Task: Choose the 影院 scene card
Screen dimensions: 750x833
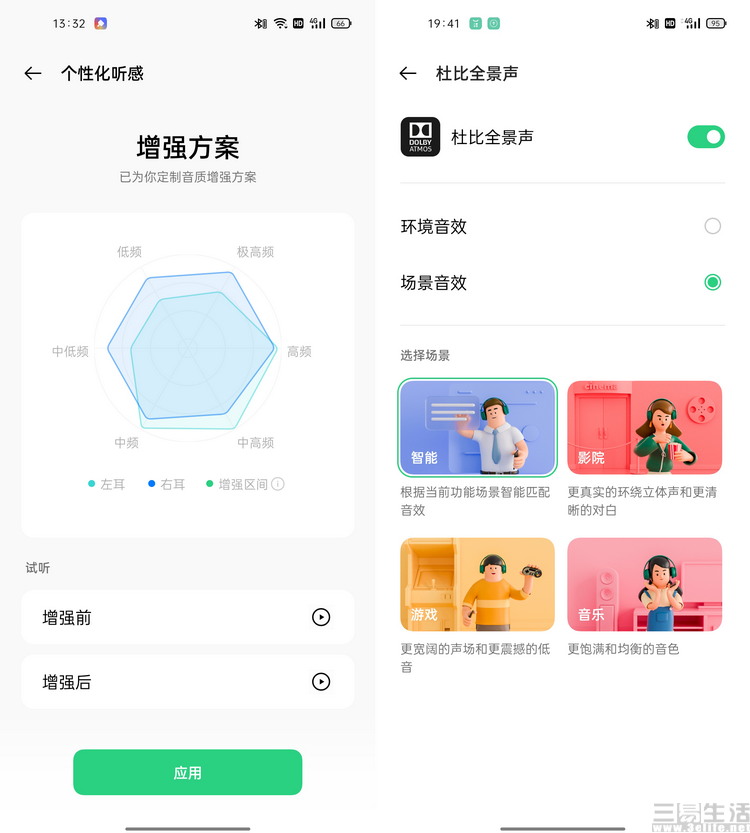Action: tap(644, 427)
